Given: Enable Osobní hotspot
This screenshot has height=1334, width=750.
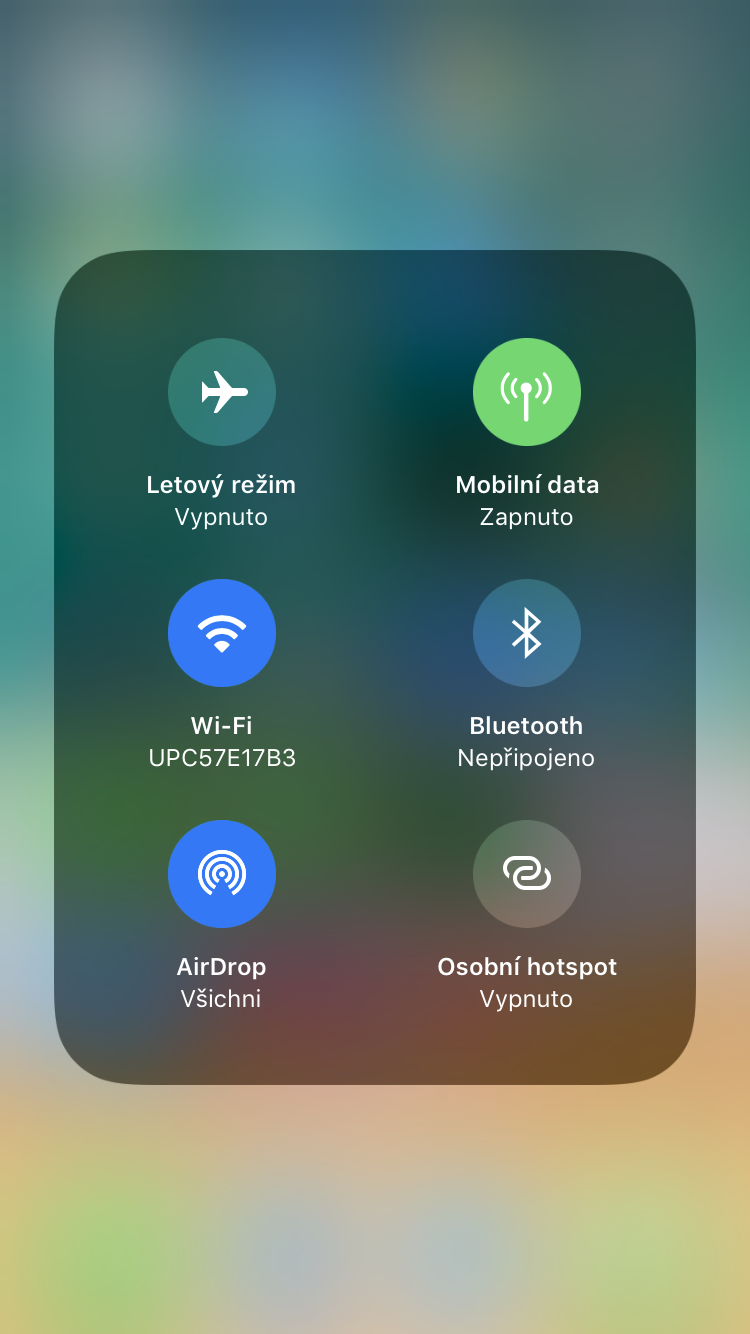Looking at the screenshot, I should 526,874.
